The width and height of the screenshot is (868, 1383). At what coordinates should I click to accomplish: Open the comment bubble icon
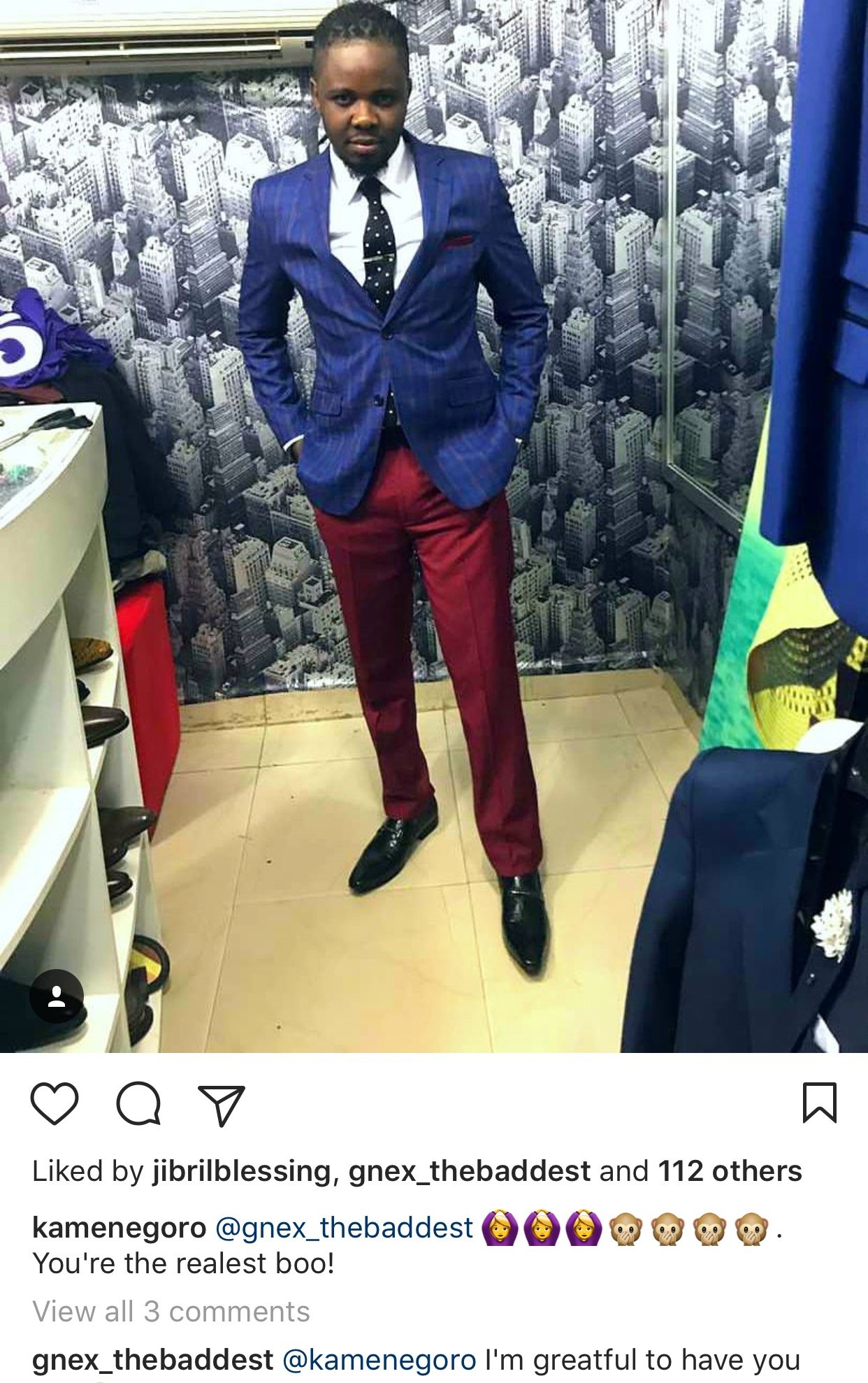point(138,1103)
